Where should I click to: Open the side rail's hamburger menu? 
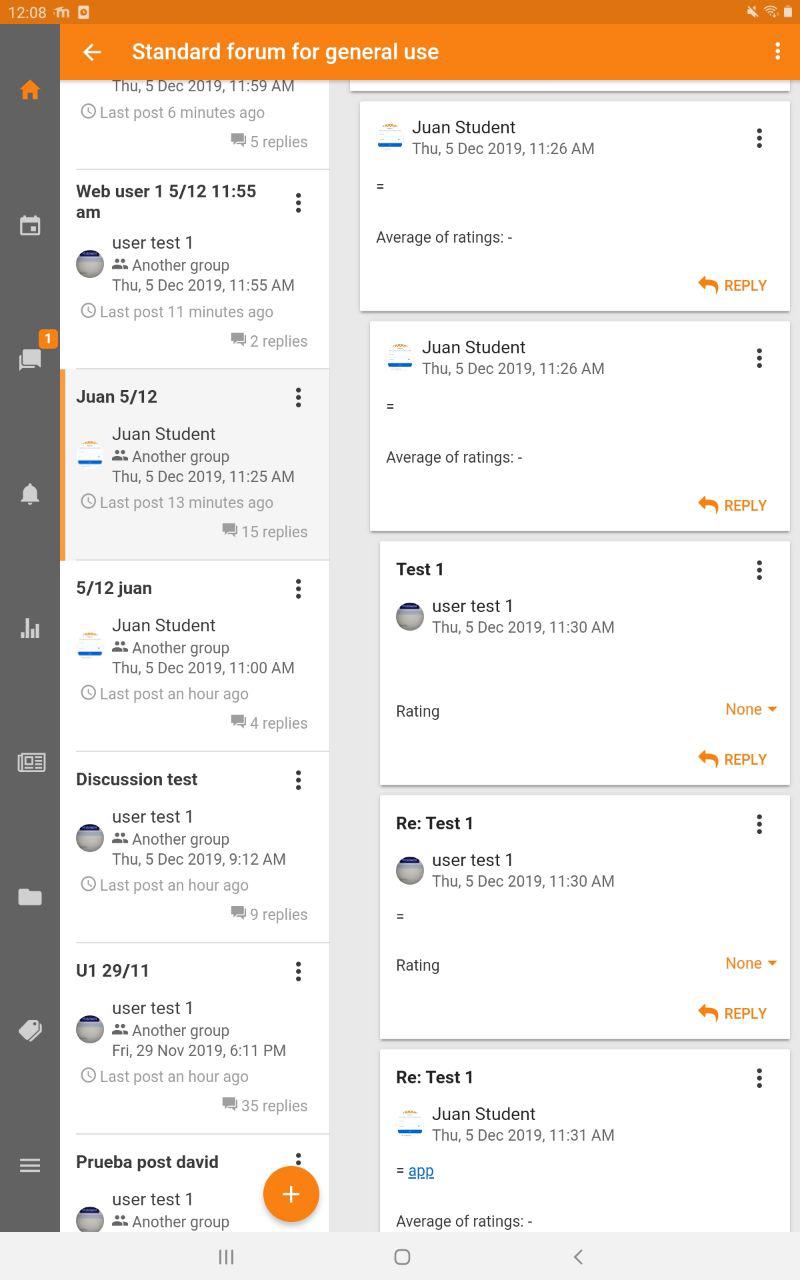pos(30,1165)
